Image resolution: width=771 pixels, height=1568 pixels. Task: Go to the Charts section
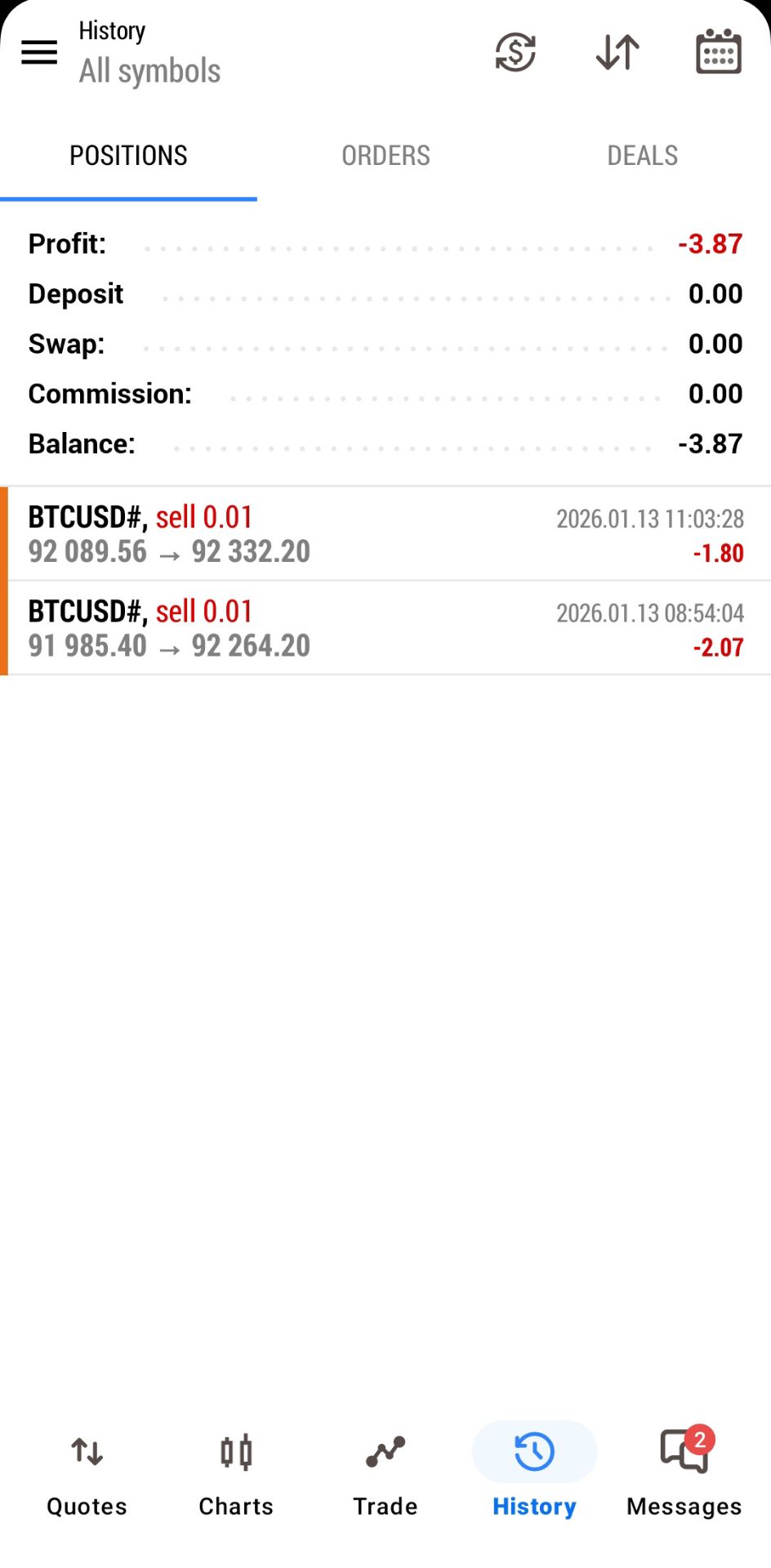coord(236,1470)
